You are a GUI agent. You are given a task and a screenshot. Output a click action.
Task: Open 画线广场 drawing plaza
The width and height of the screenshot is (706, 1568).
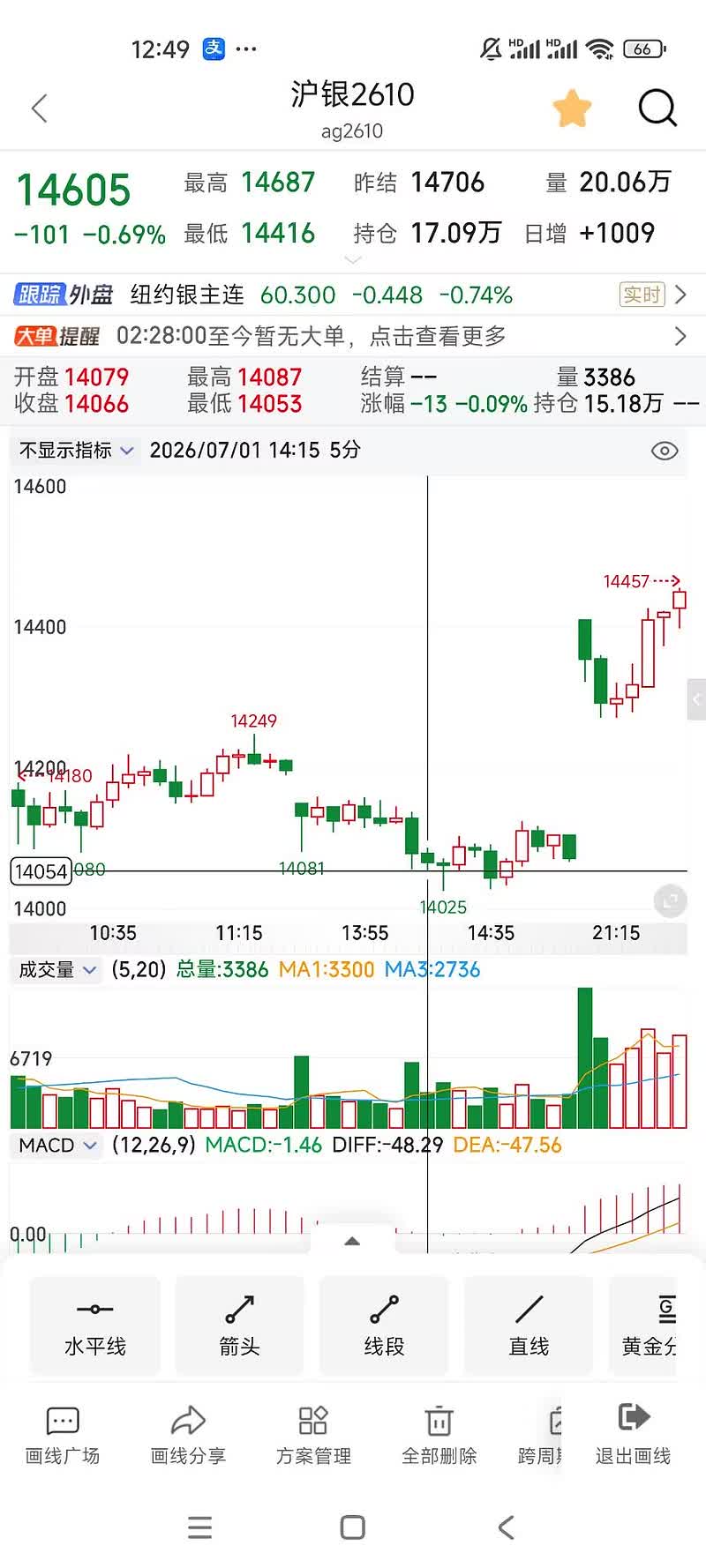point(63,1435)
